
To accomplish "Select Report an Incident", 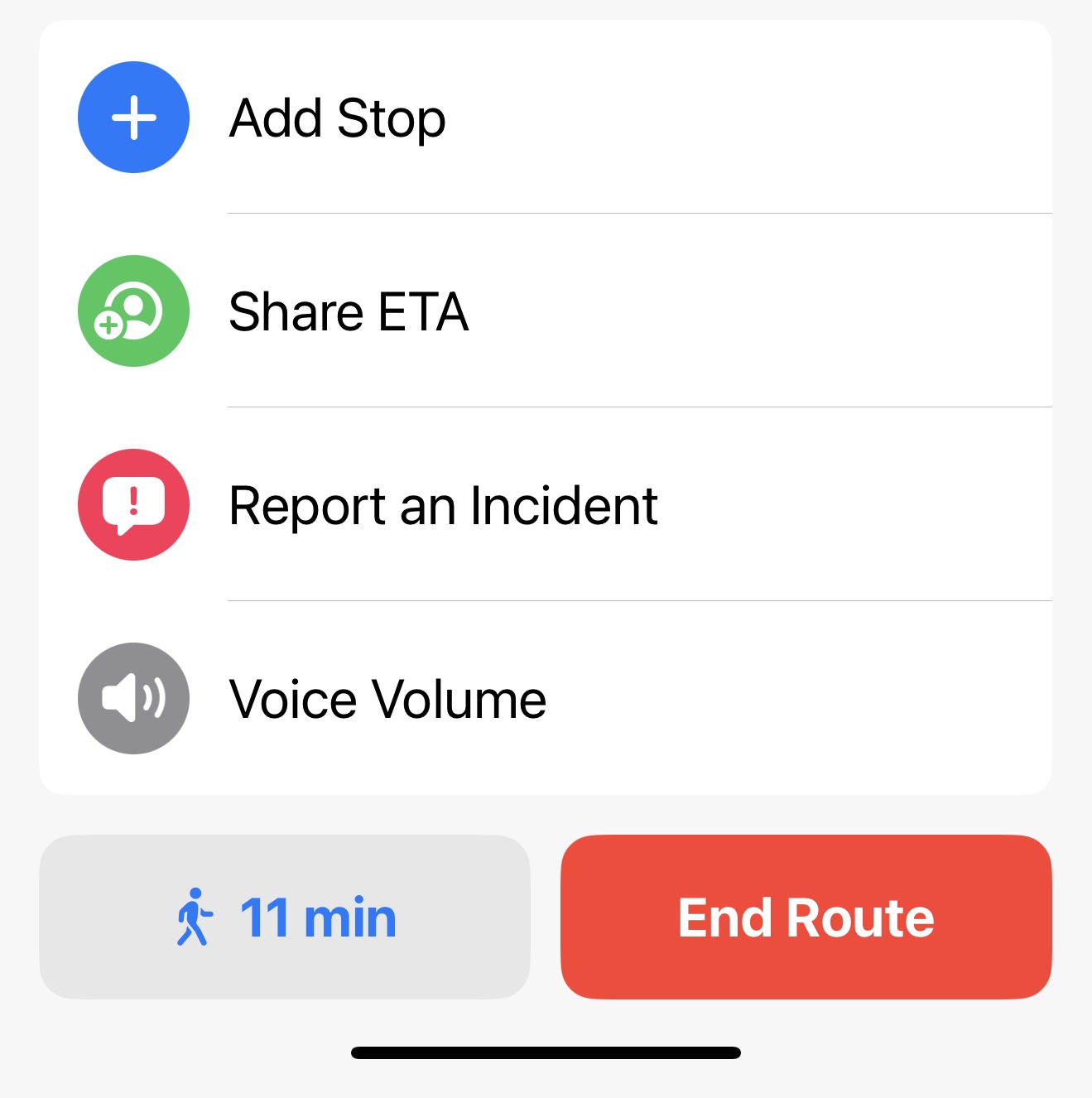I will [443, 505].
